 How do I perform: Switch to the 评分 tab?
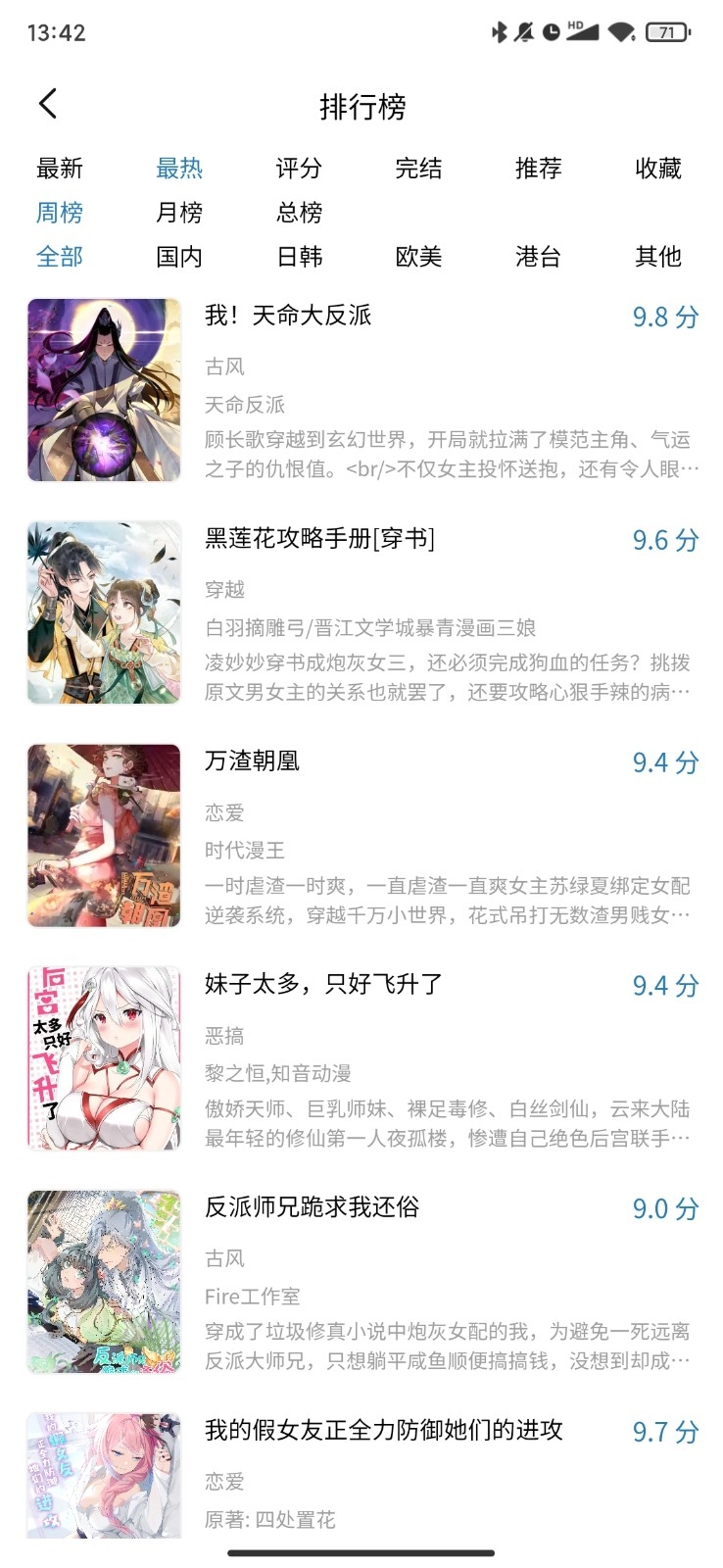pyautogui.click(x=299, y=168)
